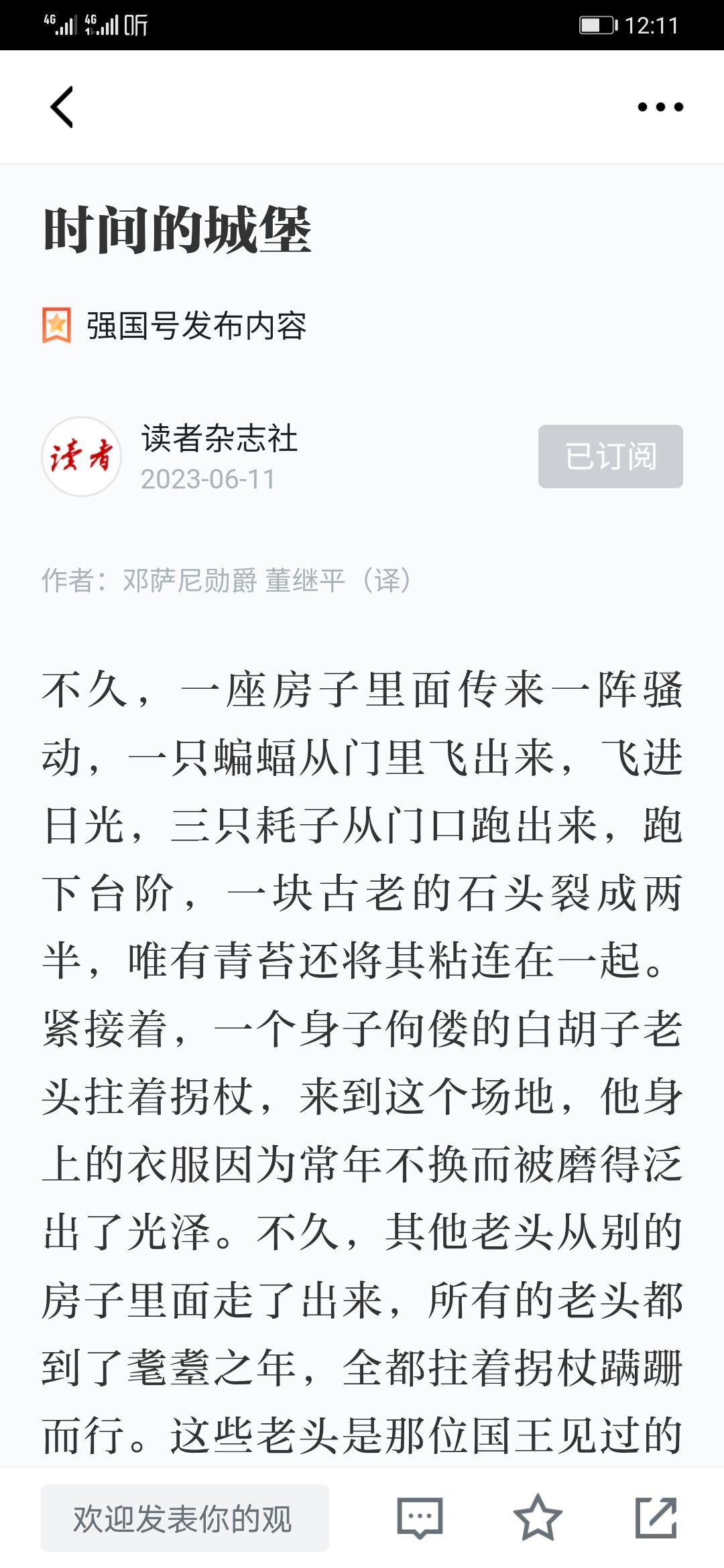Open the three-dot overflow menu
The height and width of the screenshot is (1568, 724).
pyautogui.click(x=660, y=107)
